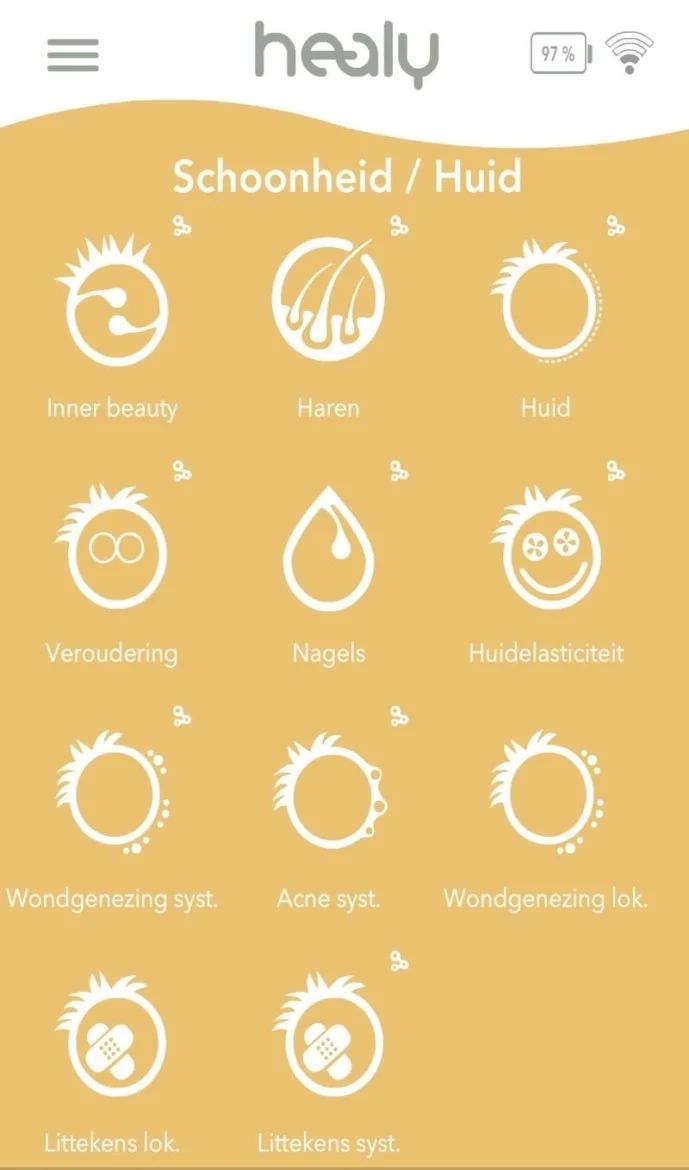The image size is (689, 1170).
Task: Select the Haren program
Action: [328, 300]
